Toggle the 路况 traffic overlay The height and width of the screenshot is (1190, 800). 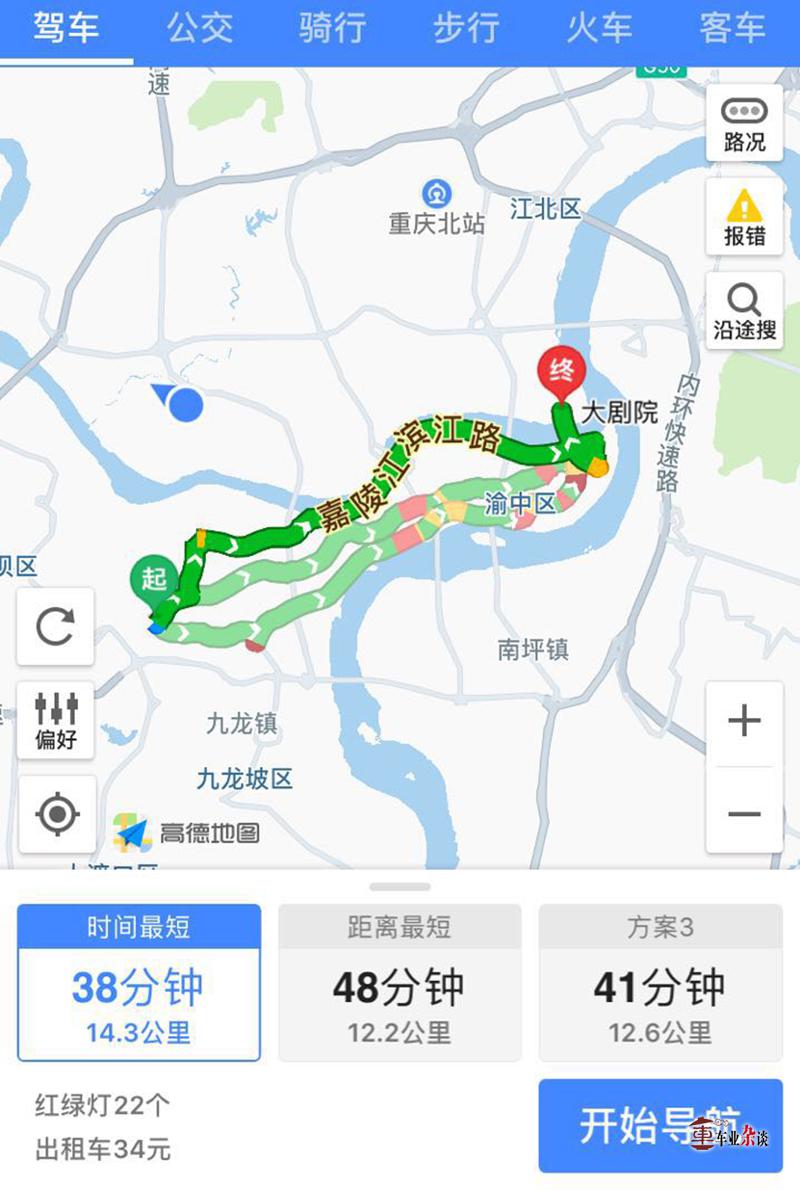pyautogui.click(x=744, y=123)
